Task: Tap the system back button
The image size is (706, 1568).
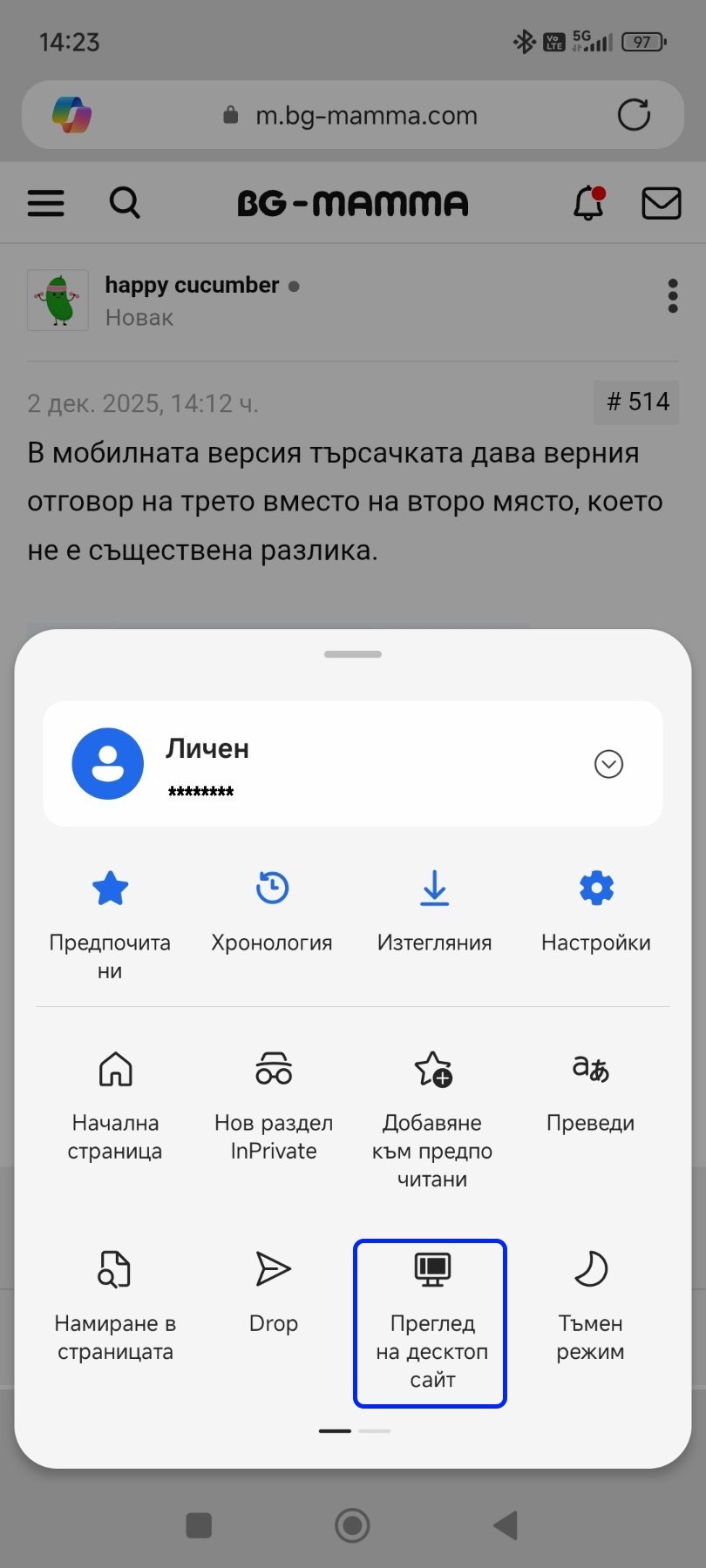Action: point(506,1525)
